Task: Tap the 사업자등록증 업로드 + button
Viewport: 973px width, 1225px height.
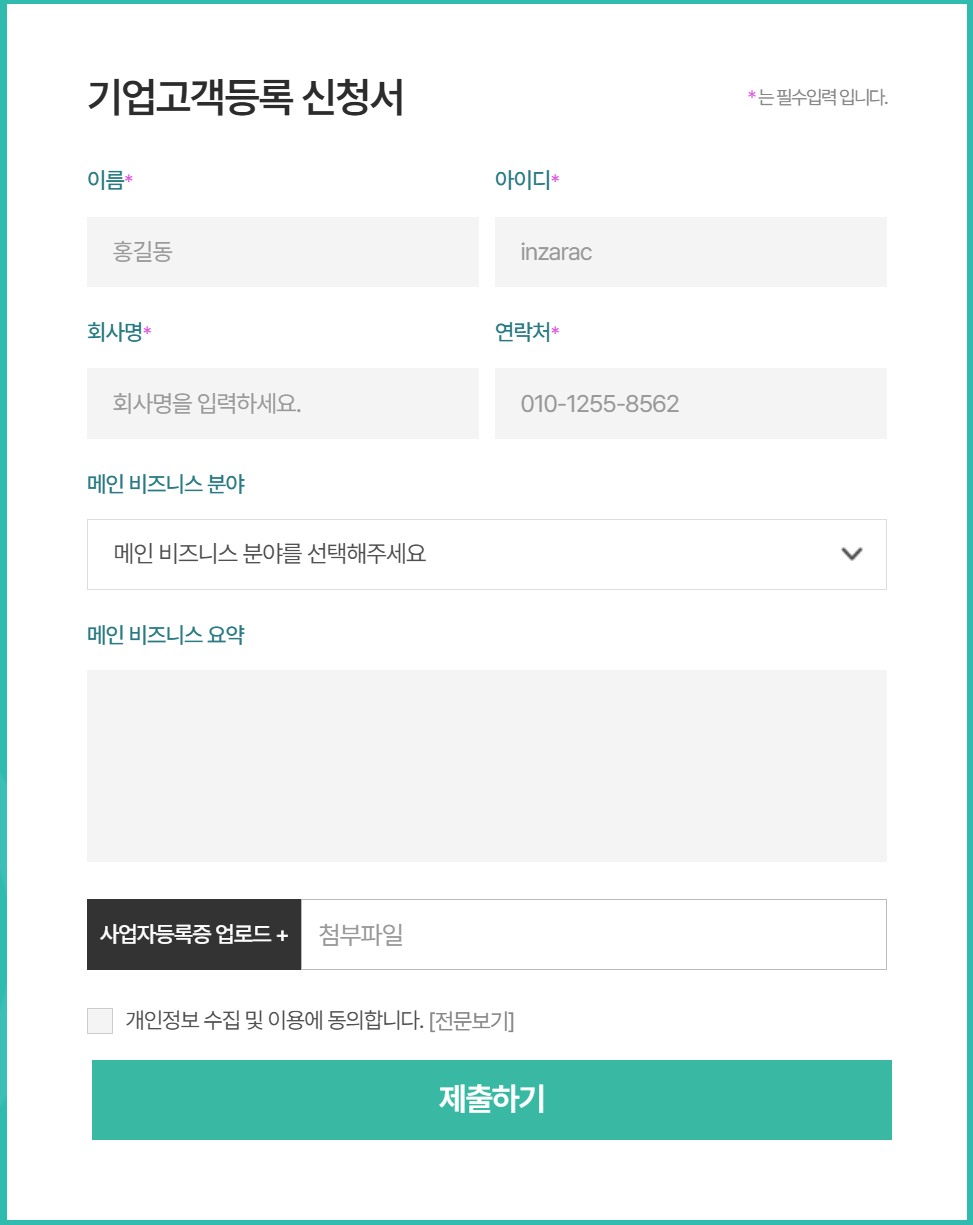Action: coord(194,935)
